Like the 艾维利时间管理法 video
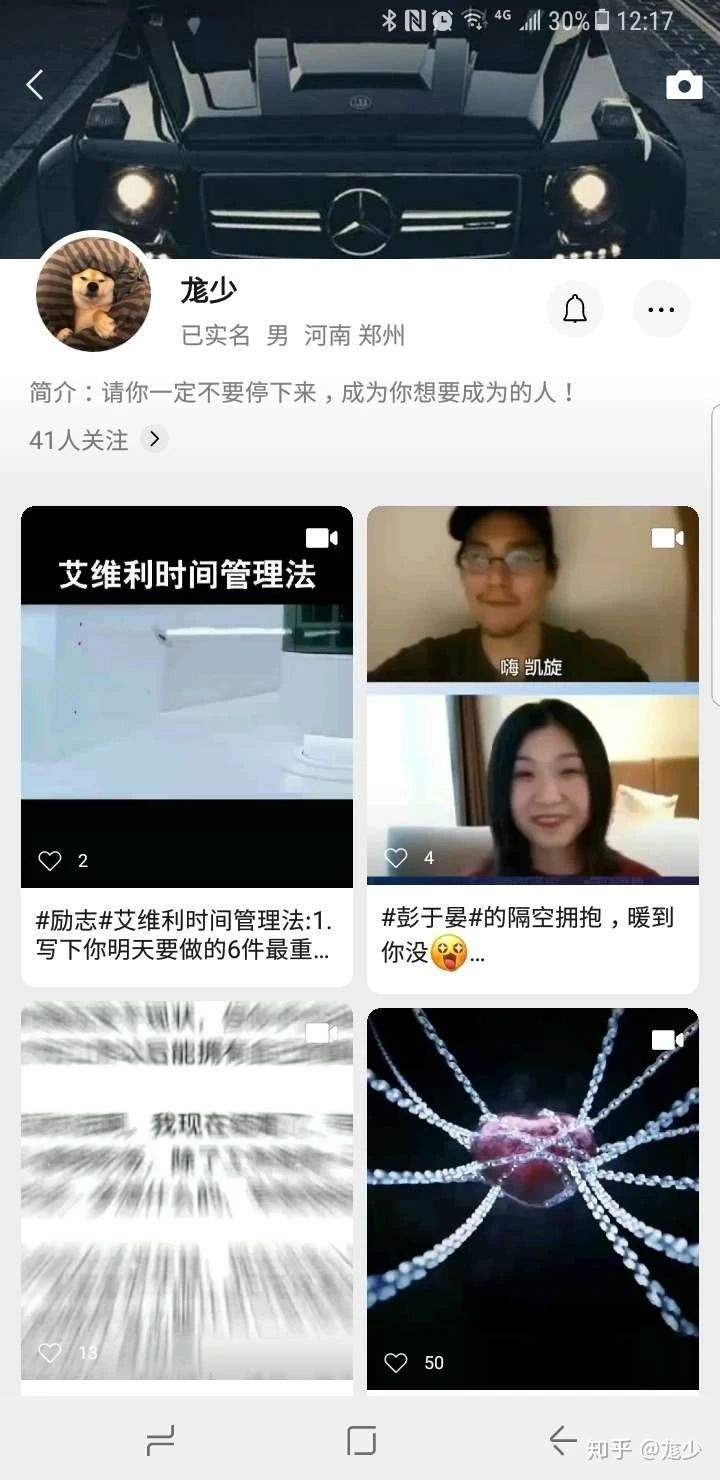Viewport: 720px width, 1480px height. (51, 860)
